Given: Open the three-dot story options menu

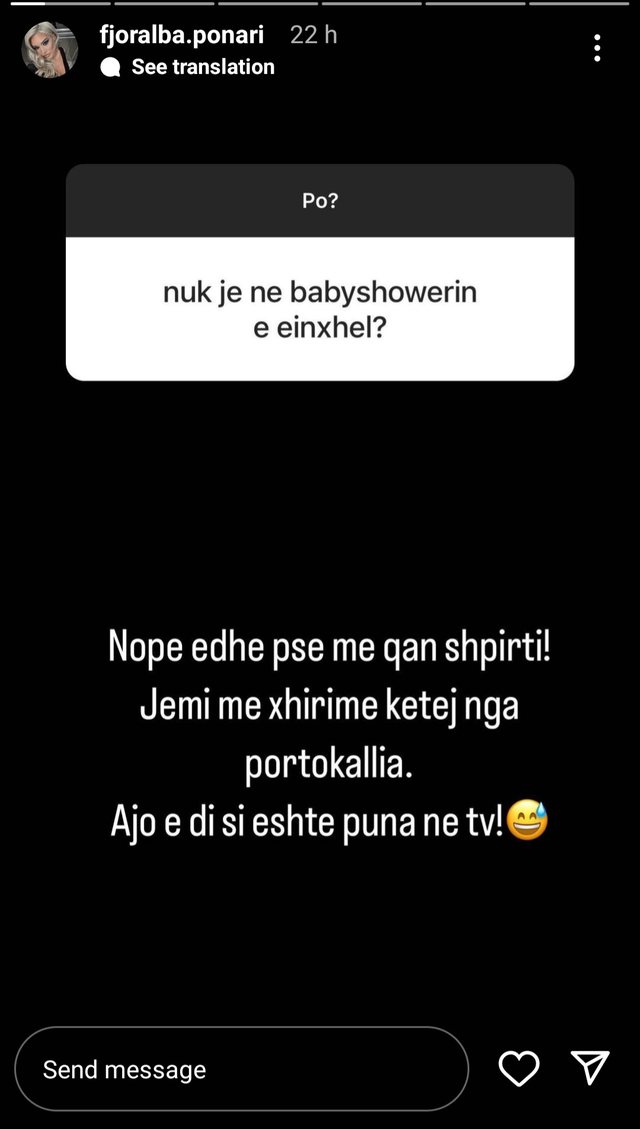Looking at the screenshot, I should click(597, 48).
